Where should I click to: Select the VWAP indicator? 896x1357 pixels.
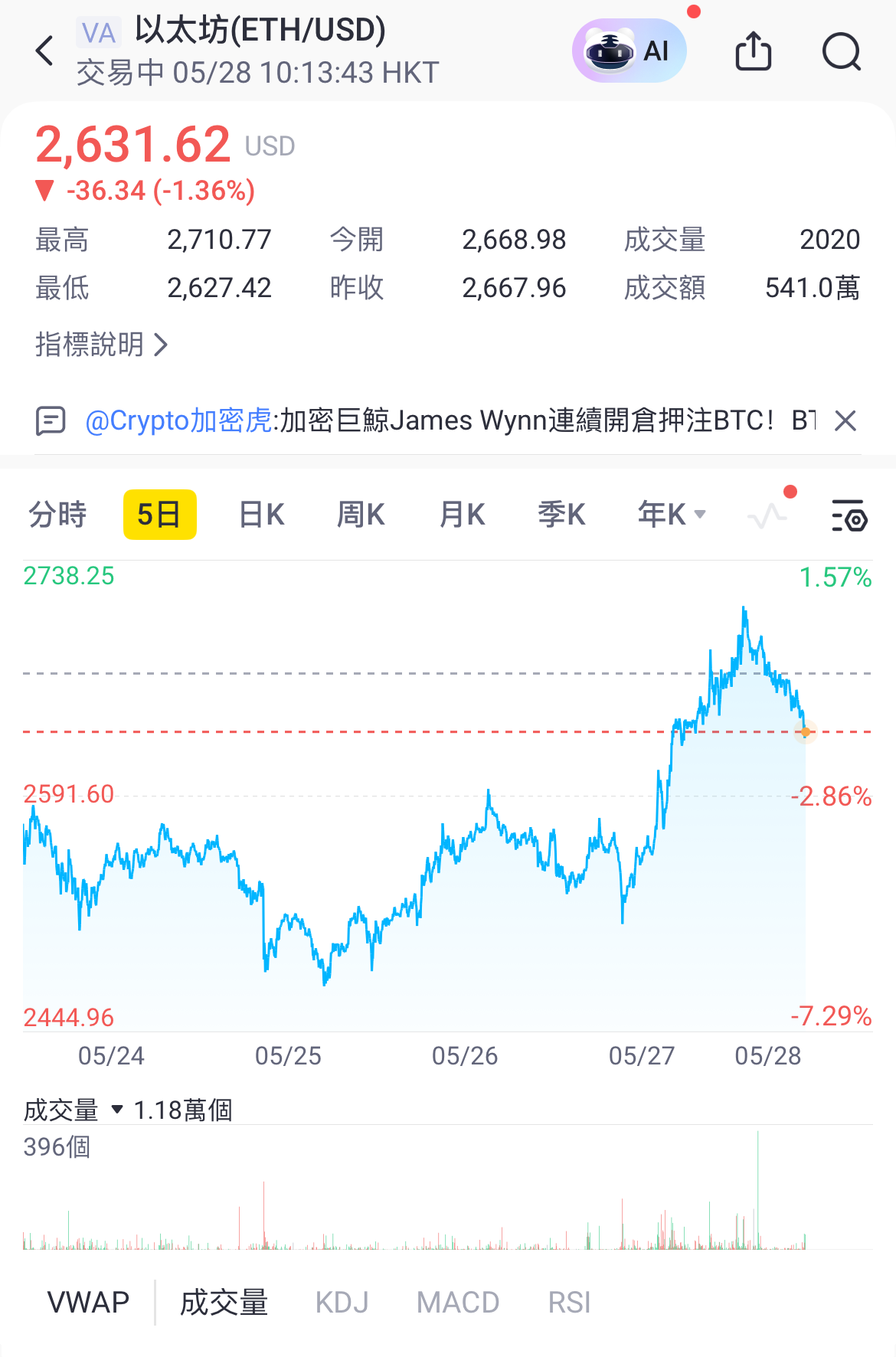point(88,1302)
